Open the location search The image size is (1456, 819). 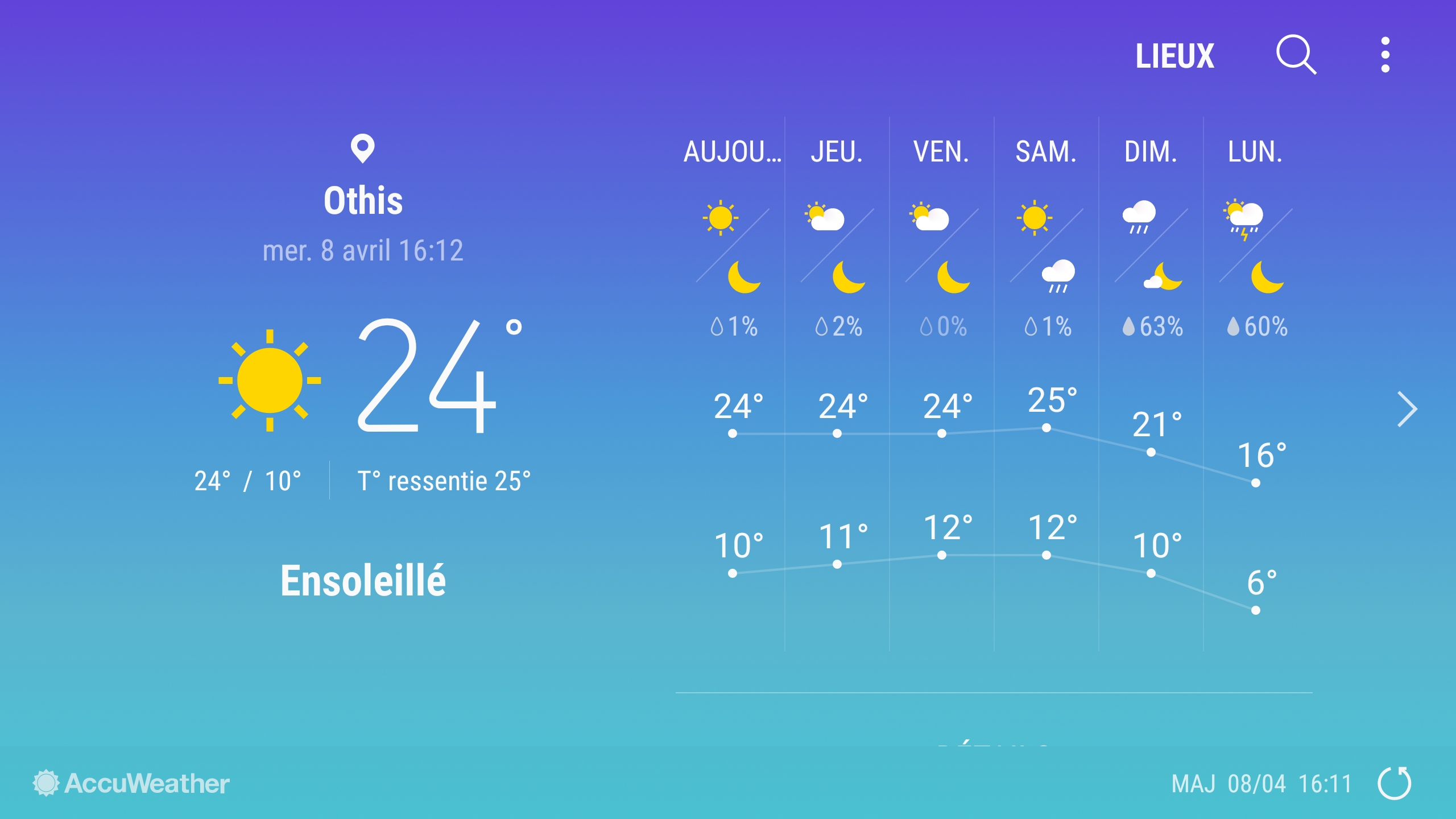1296,55
